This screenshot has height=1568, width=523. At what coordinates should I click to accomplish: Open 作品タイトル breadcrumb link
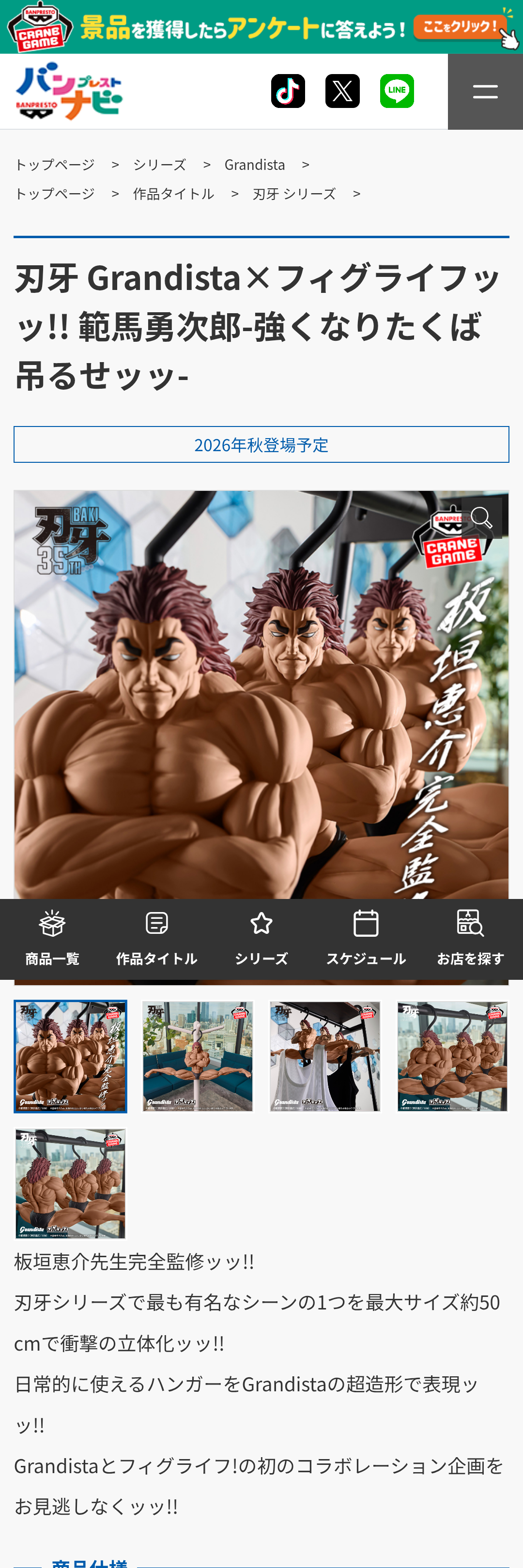coord(173,194)
